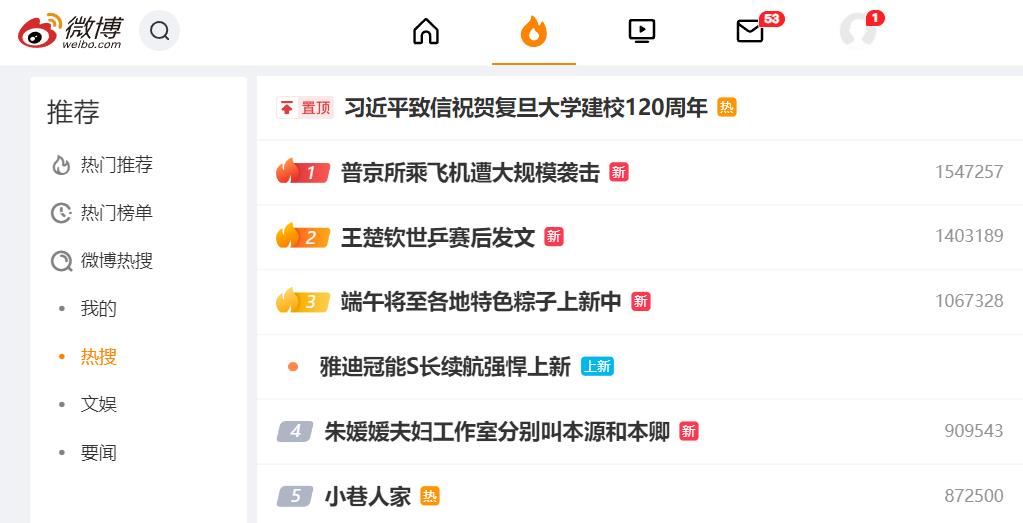Open the profile avatar
The width and height of the screenshot is (1023, 523).
pos(858,31)
